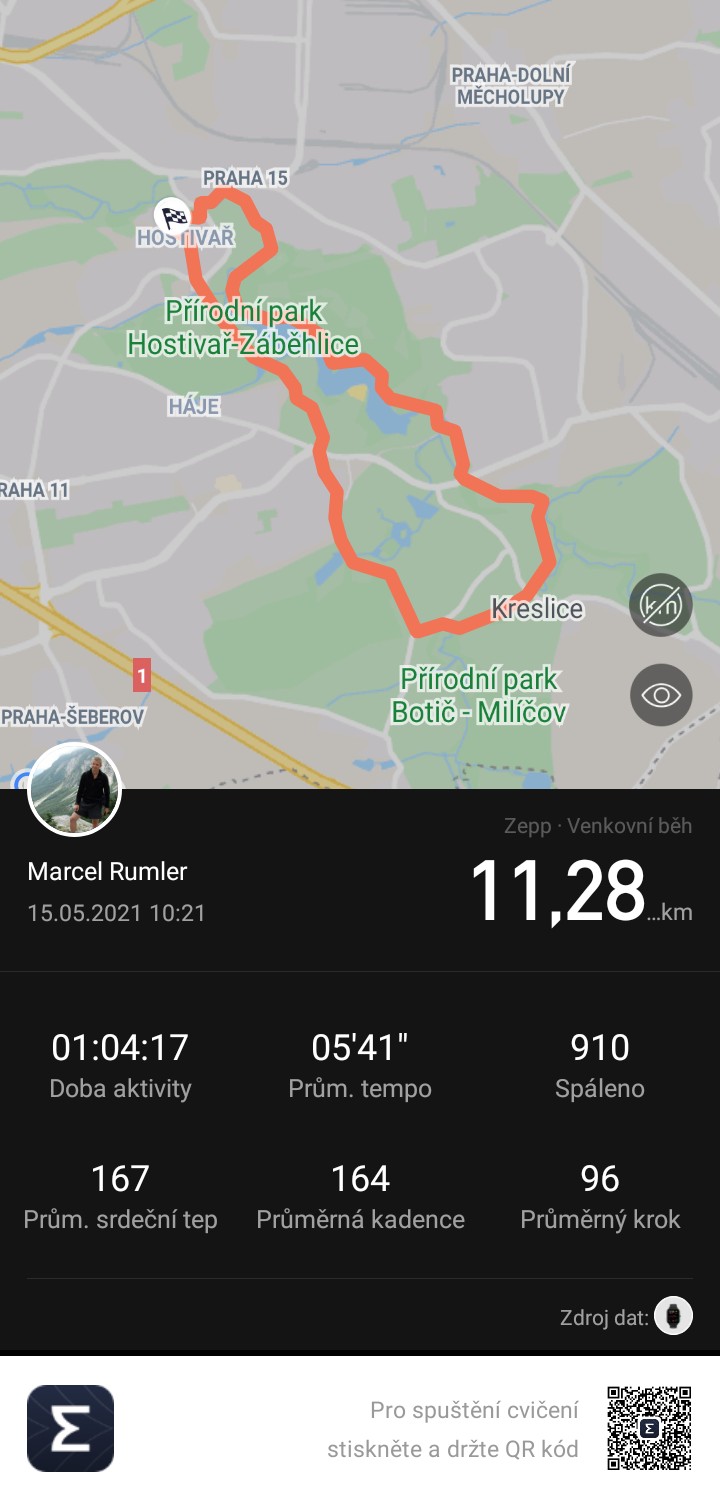Hide the map with the eye icon
The image size is (720, 1501).
click(661, 695)
